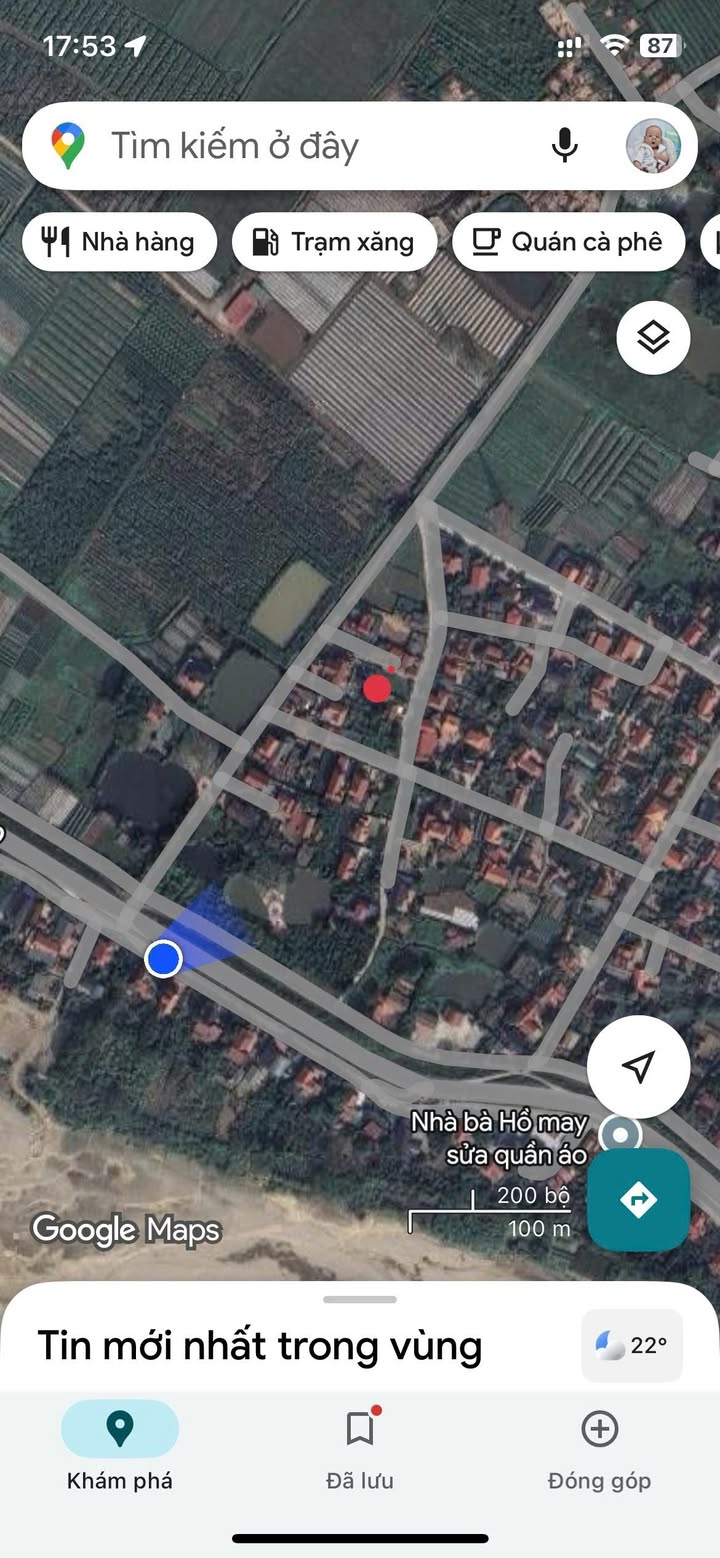This screenshot has height=1558, width=720.
Task: Switch to the Khám phá tab
Action: [x=120, y=1445]
